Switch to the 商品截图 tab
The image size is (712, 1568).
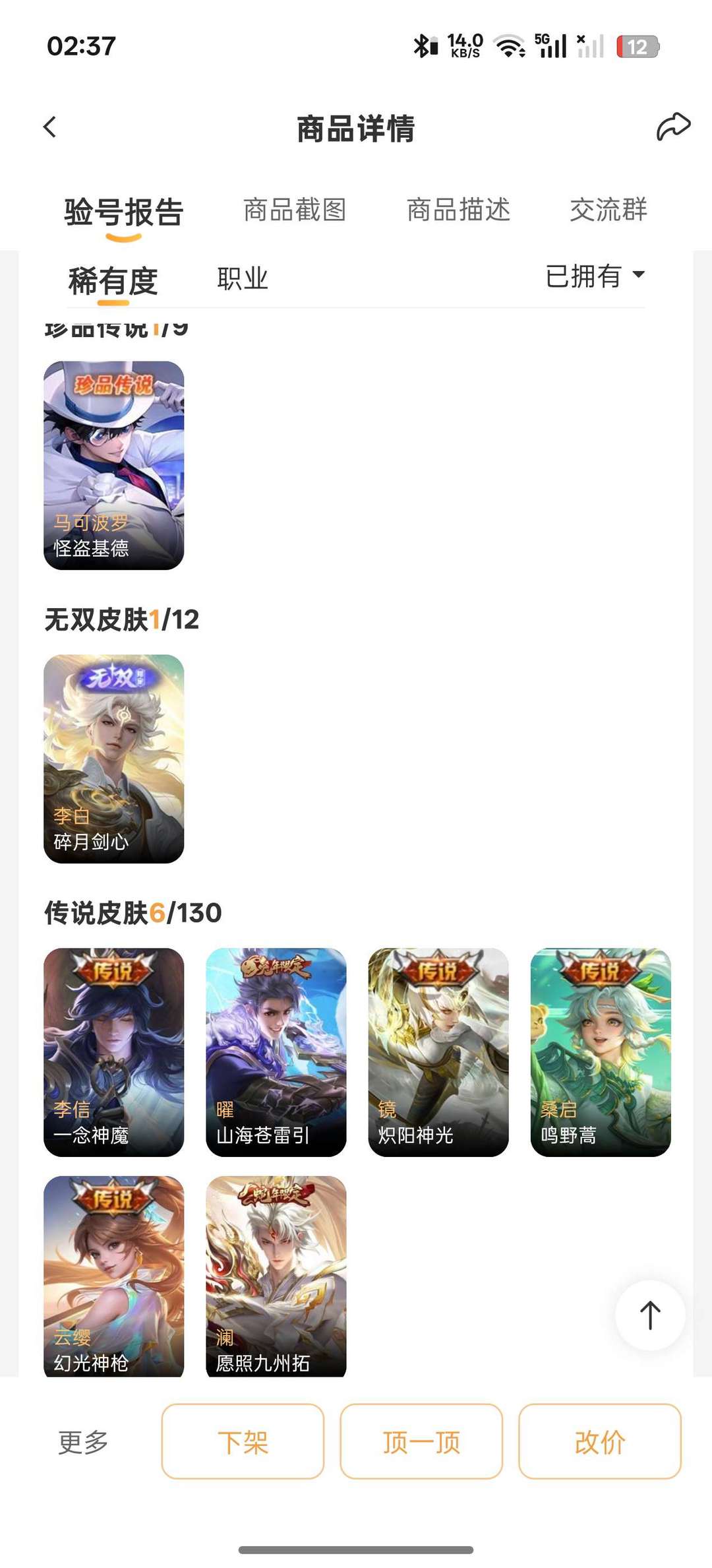[295, 210]
